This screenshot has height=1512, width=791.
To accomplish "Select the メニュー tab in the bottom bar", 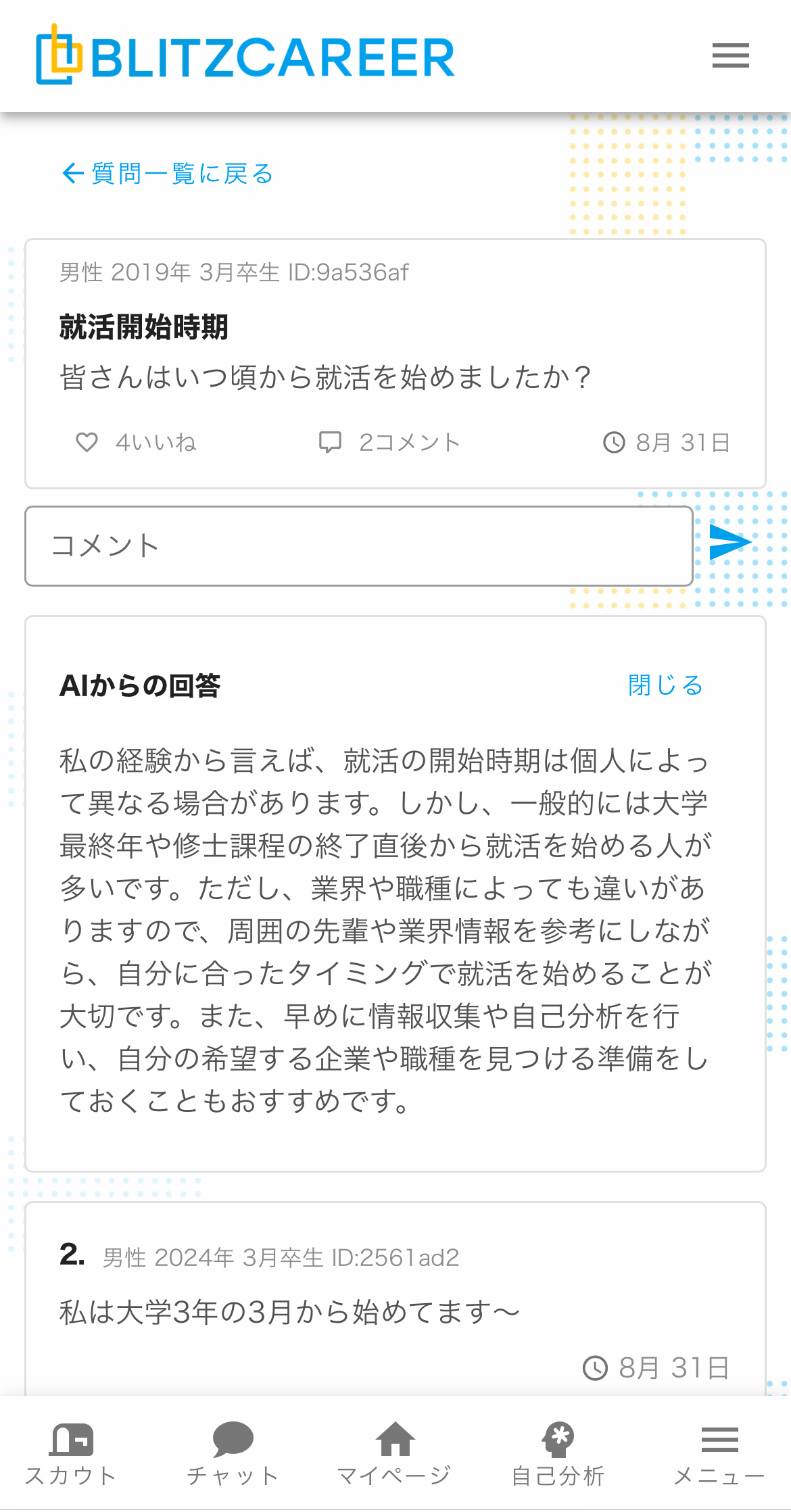I will tap(719, 1453).
